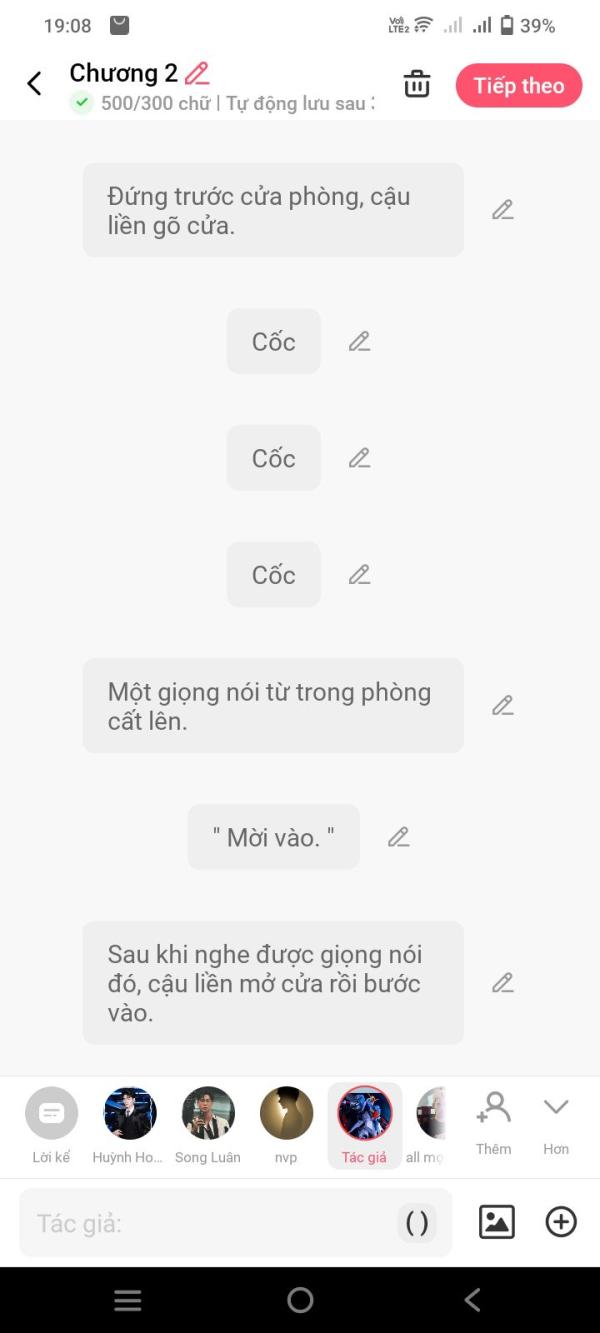Insert parentheses with the ( ) button
The width and height of the screenshot is (600, 1333).
pyautogui.click(x=417, y=1223)
